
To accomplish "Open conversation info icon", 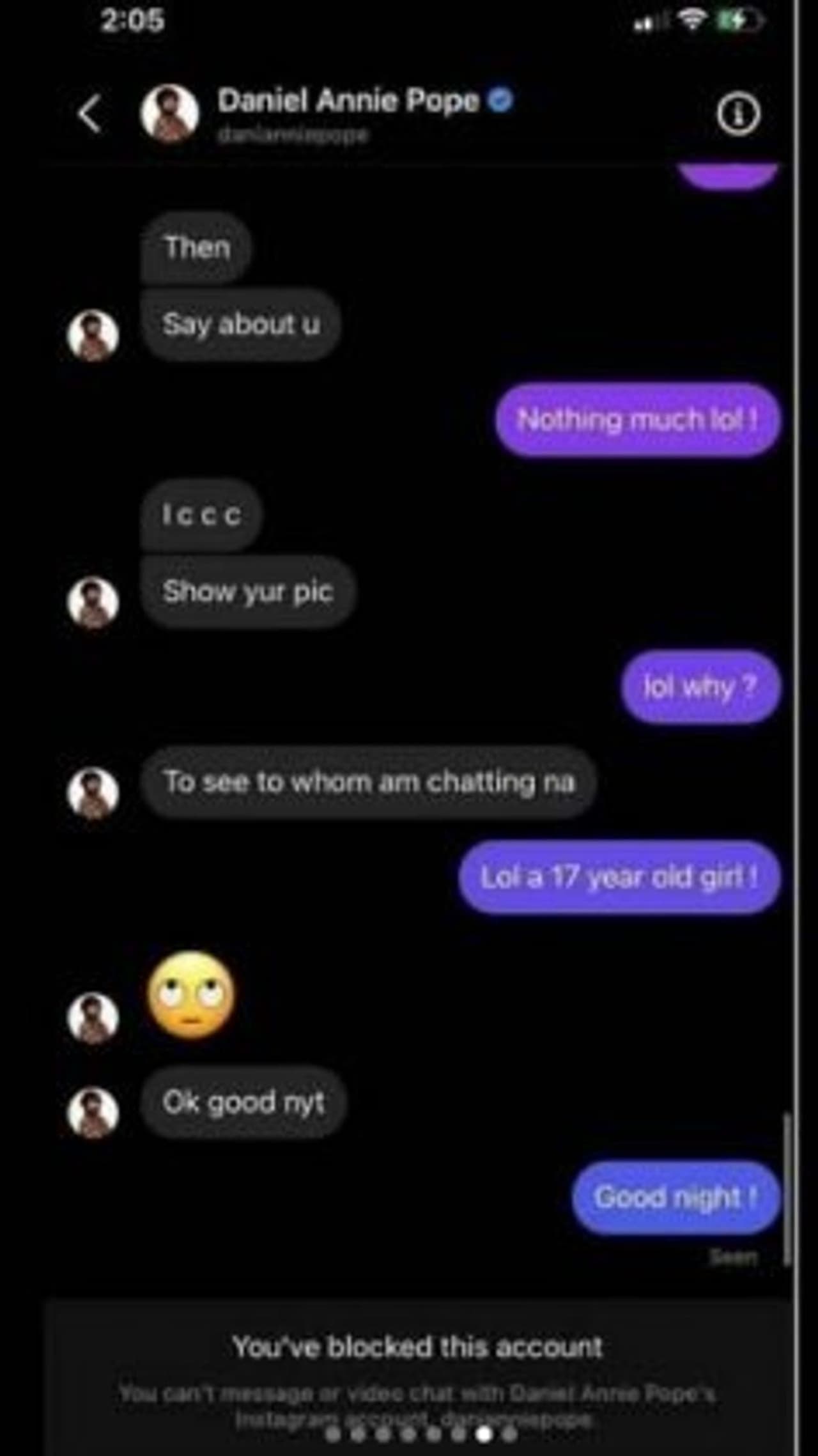I will [x=738, y=114].
